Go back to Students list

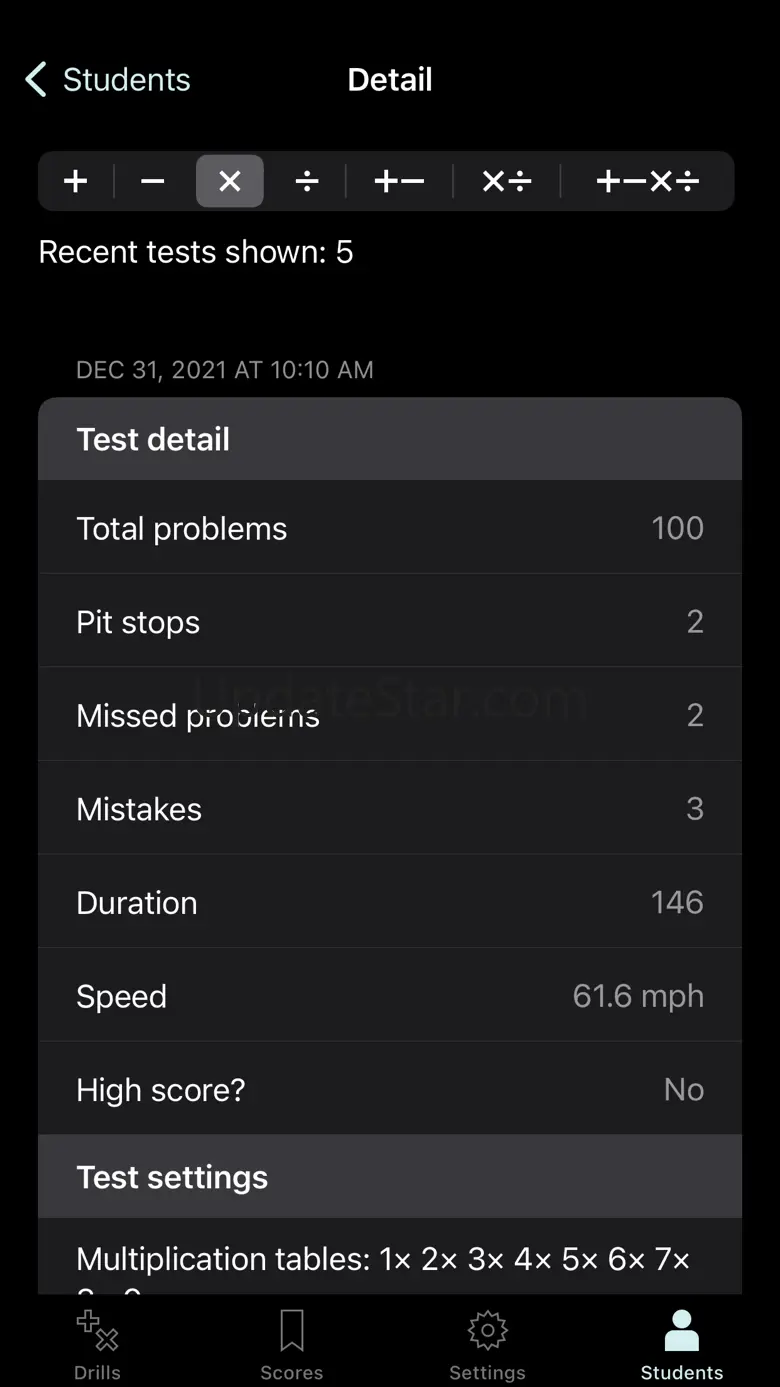tap(108, 80)
